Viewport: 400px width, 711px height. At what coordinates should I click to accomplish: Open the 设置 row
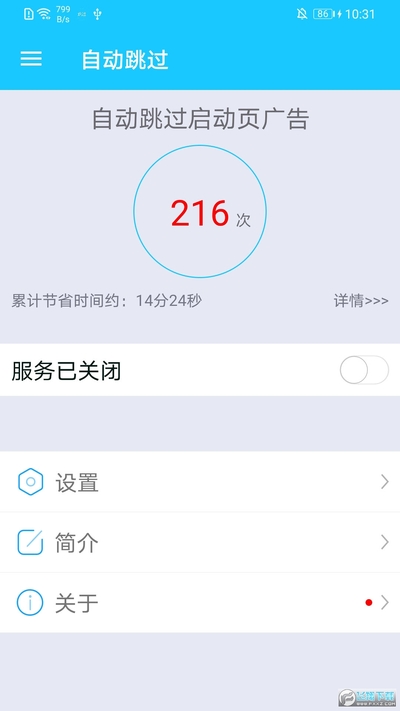point(200,482)
